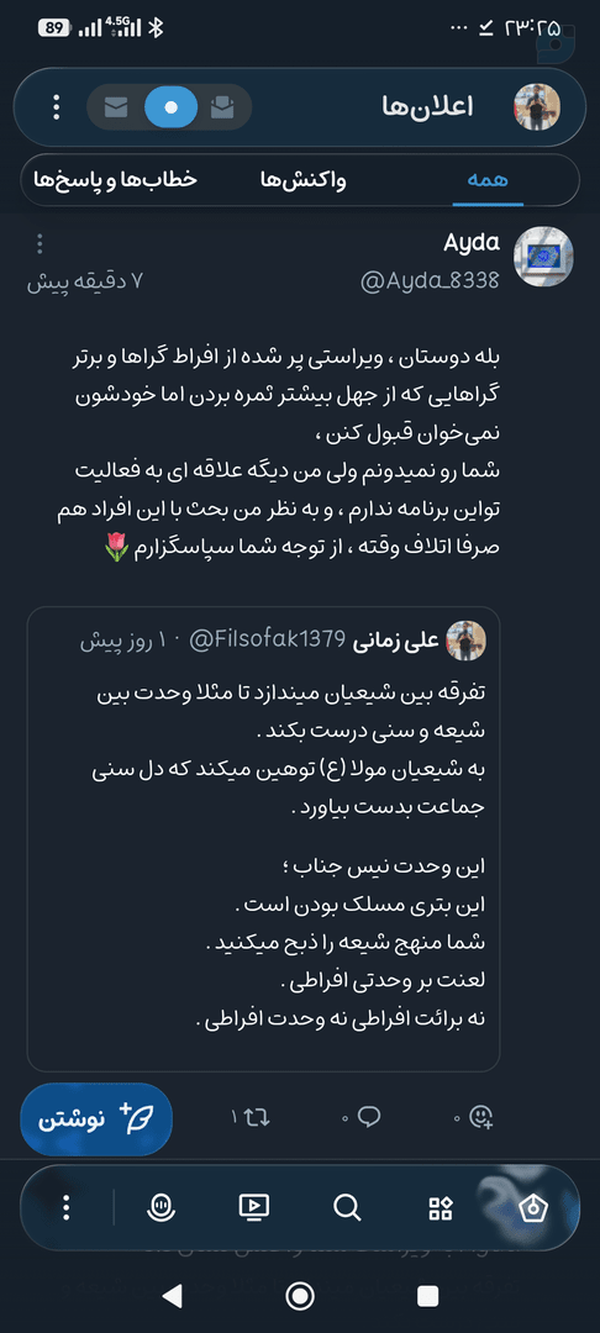The image size is (600, 1333).
Task: Open the search icon in the bottom bar
Action: tap(347, 1208)
